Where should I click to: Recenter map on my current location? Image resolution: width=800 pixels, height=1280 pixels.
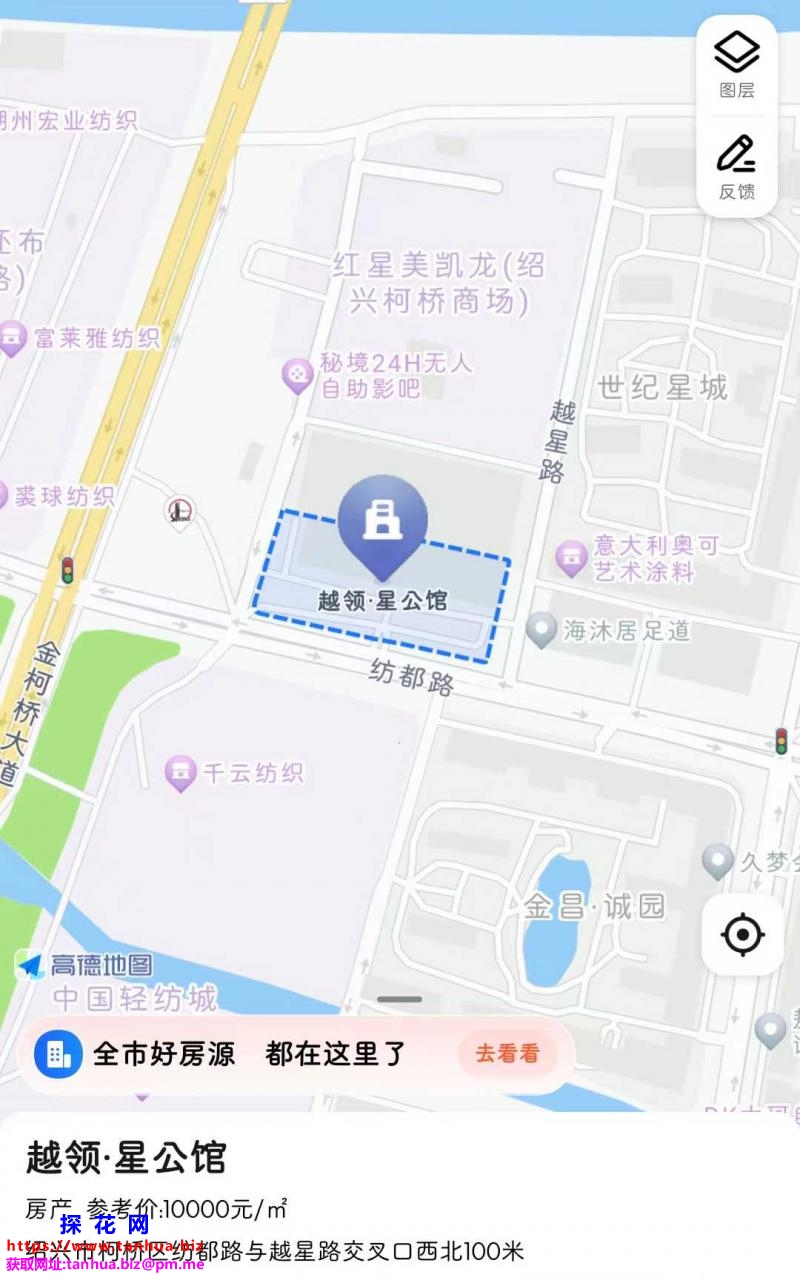742,935
